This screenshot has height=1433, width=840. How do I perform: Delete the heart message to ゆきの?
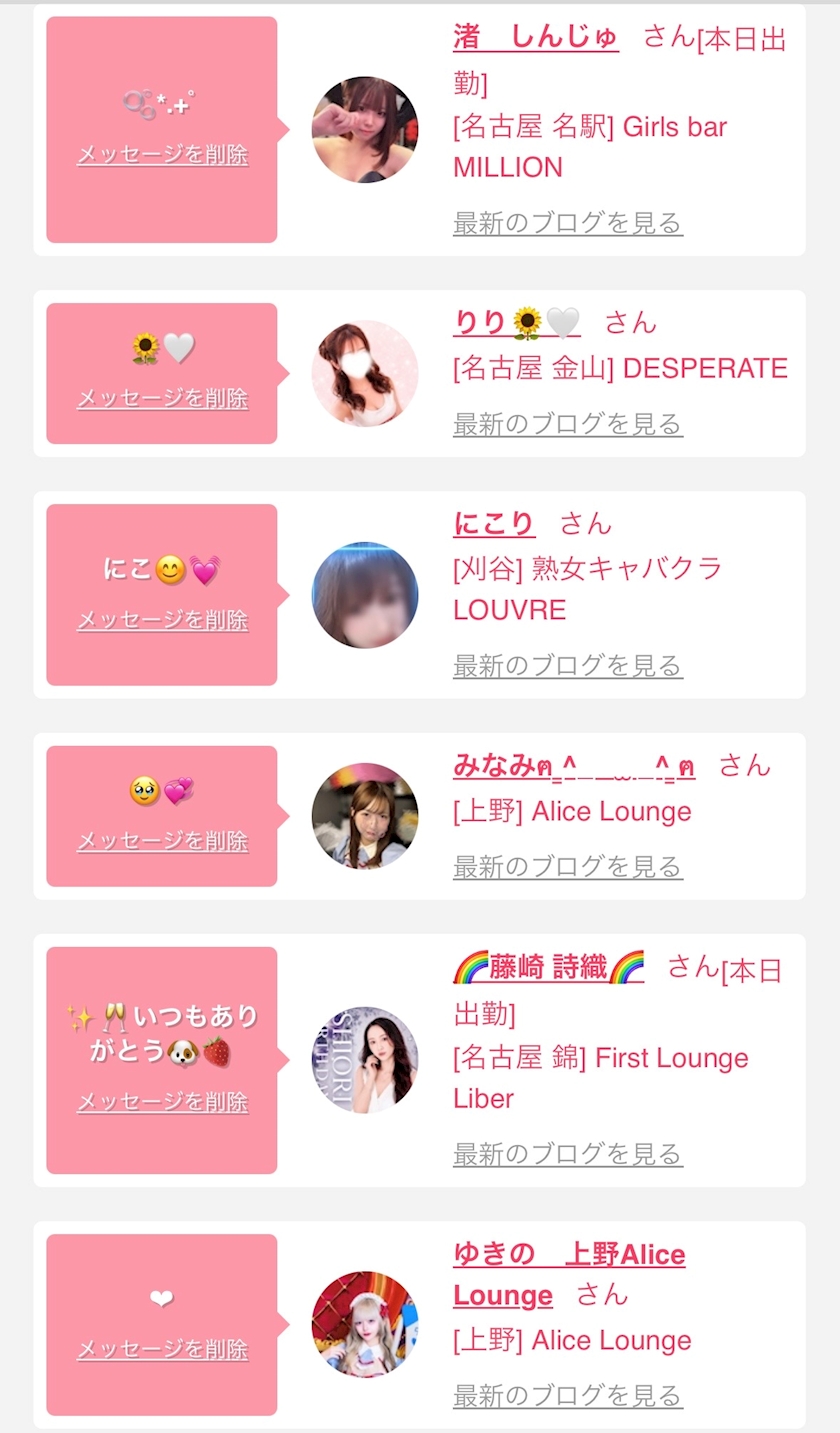(x=162, y=1349)
